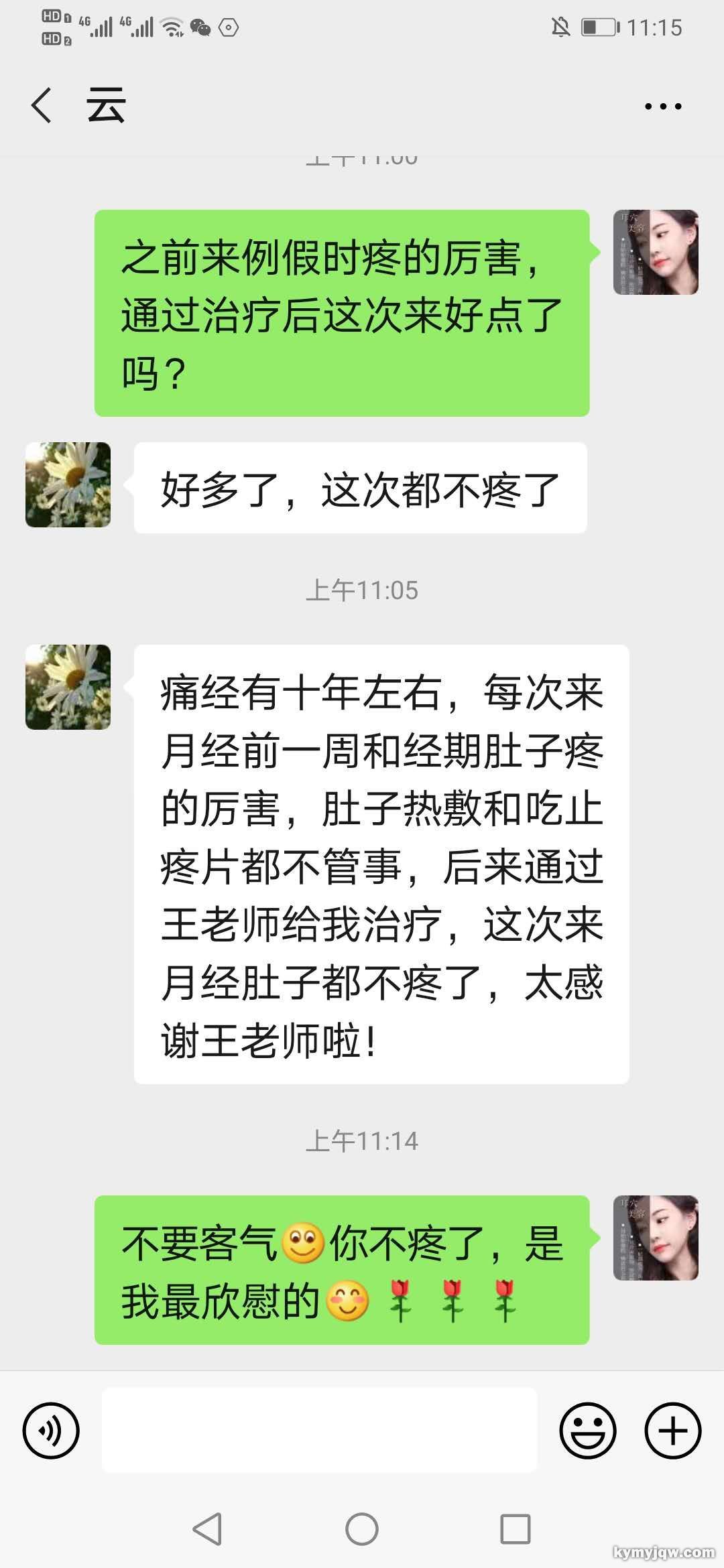Viewport: 724px width, 1568px height.
Task: Open the sender avatar beside 不要客气 message
Action: pyautogui.click(x=656, y=1238)
